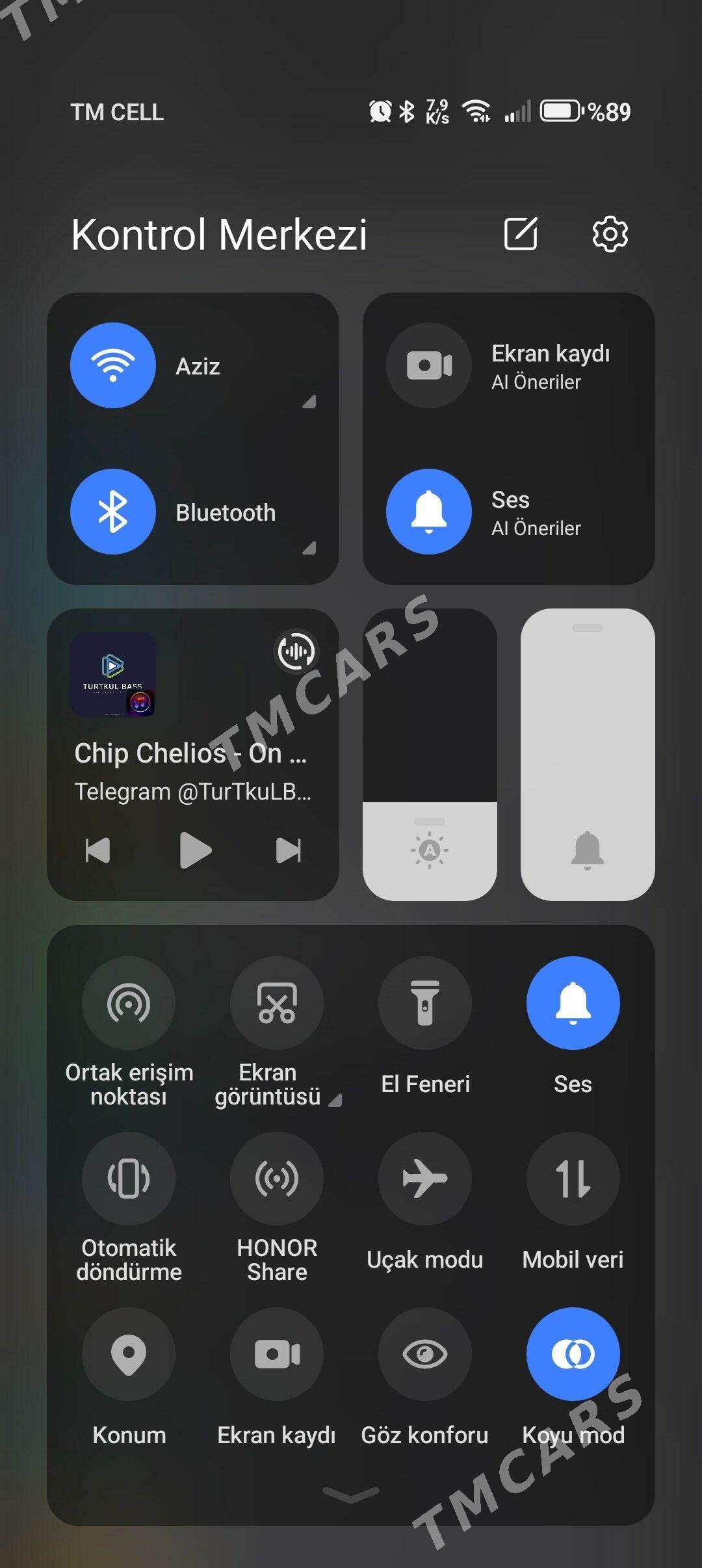Screen dimensions: 702x1568
Task: Disable Koyu mod
Action: point(573,1354)
